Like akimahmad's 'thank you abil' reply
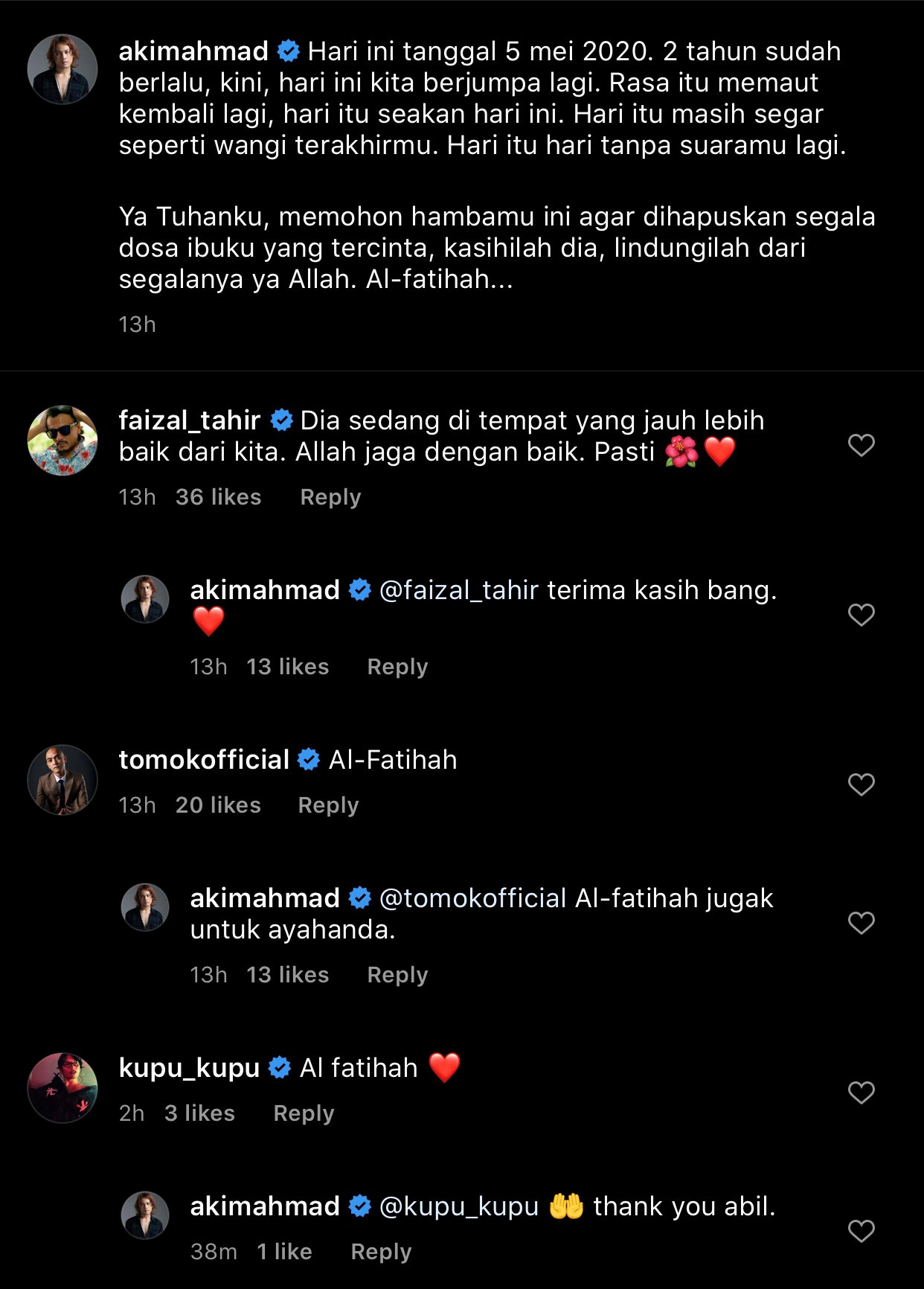This screenshot has width=924, height=1289. pyautogui.click(x=861, y=1231)
